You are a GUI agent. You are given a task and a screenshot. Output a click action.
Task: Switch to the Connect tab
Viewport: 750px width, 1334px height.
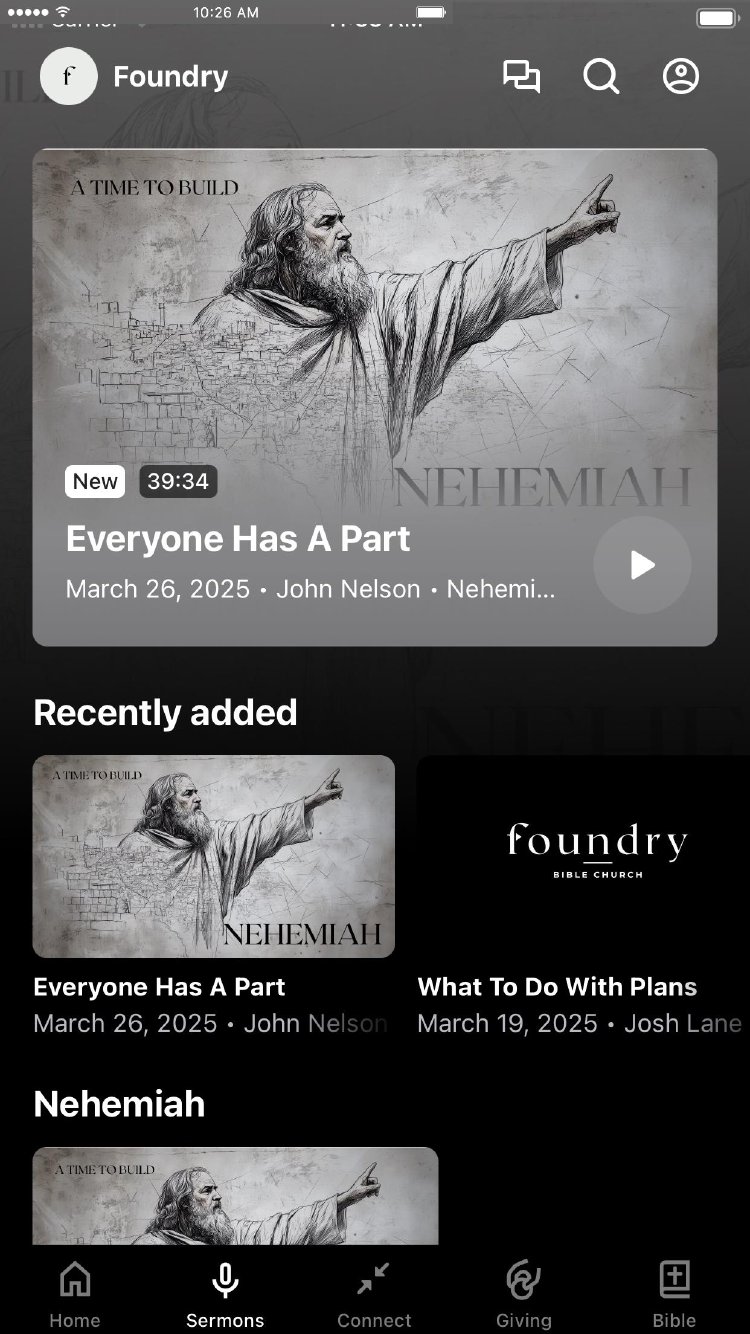pyautogui.click(x=374, y=1292)
